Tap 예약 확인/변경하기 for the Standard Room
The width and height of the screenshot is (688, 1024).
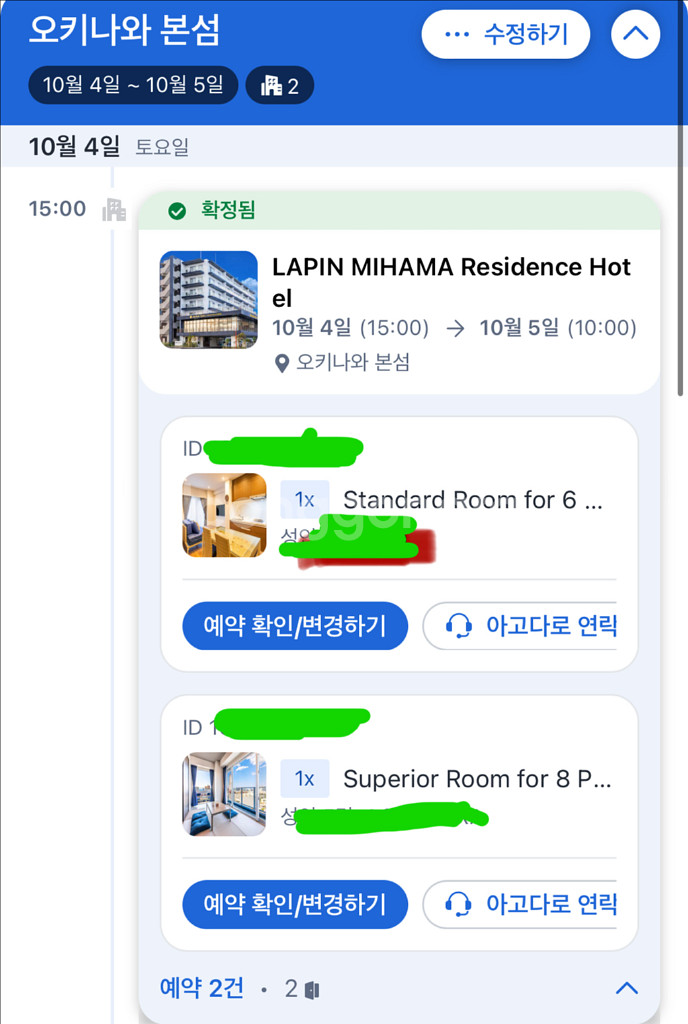295,626
